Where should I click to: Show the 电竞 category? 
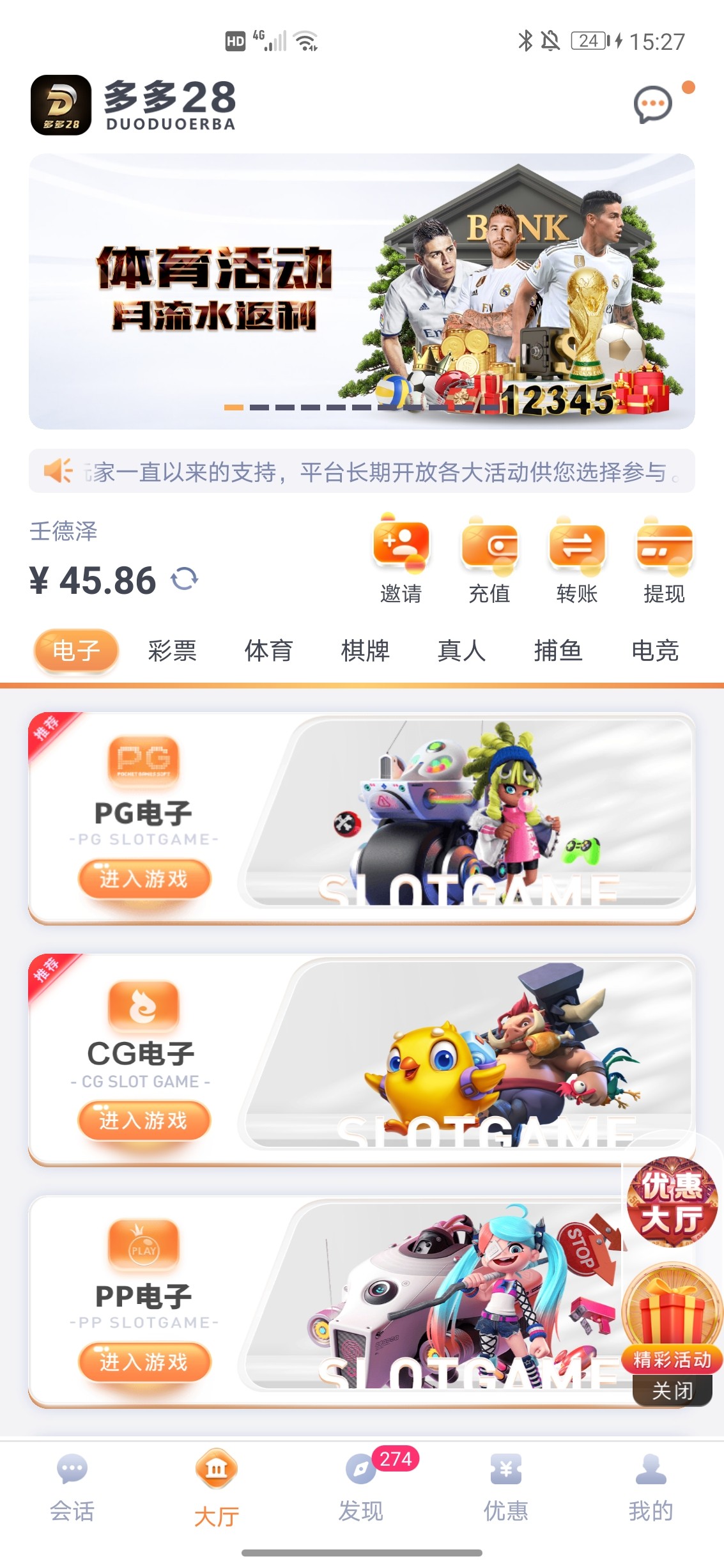(654, 651)
